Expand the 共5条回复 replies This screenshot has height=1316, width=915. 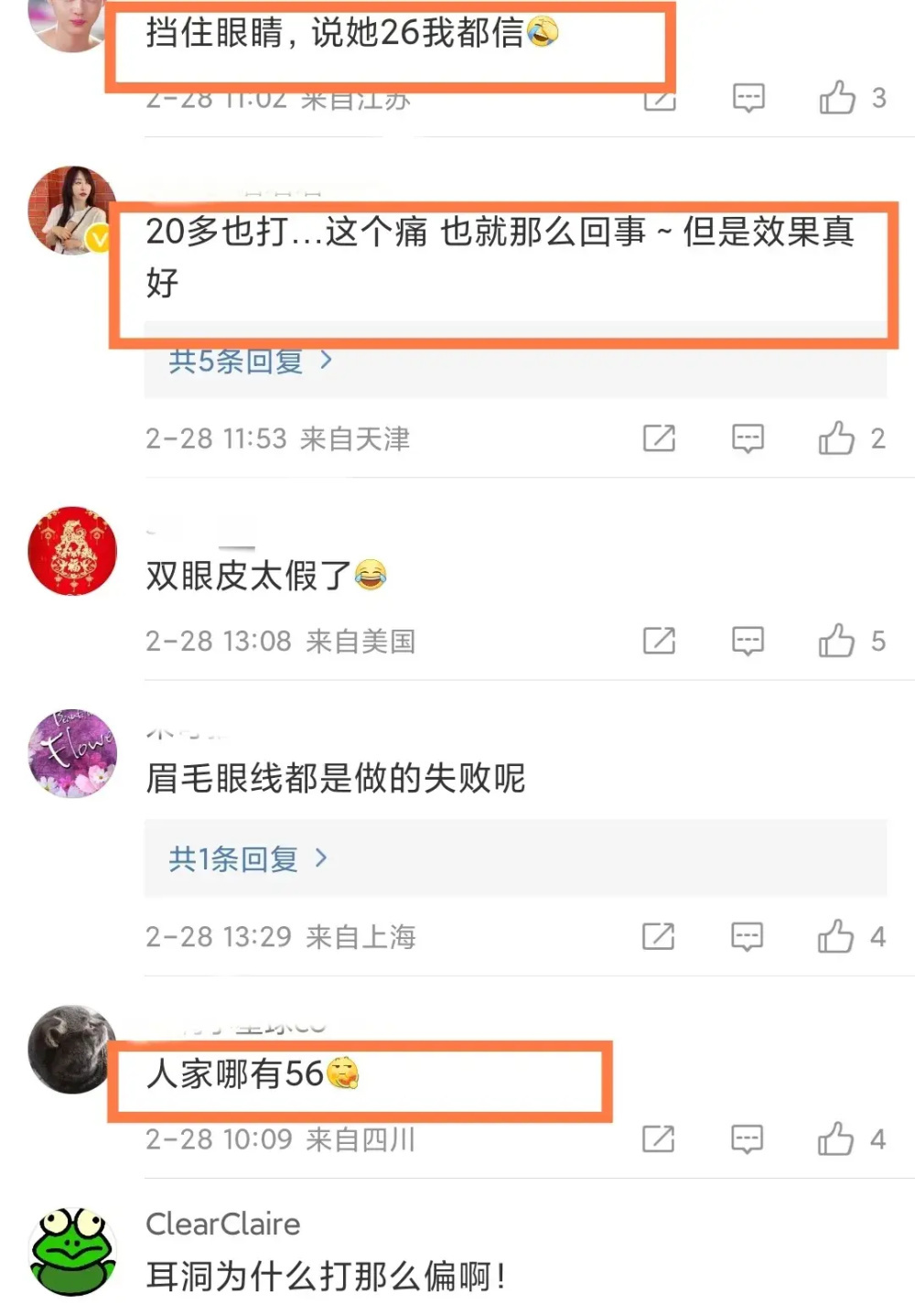click(249, 361)
